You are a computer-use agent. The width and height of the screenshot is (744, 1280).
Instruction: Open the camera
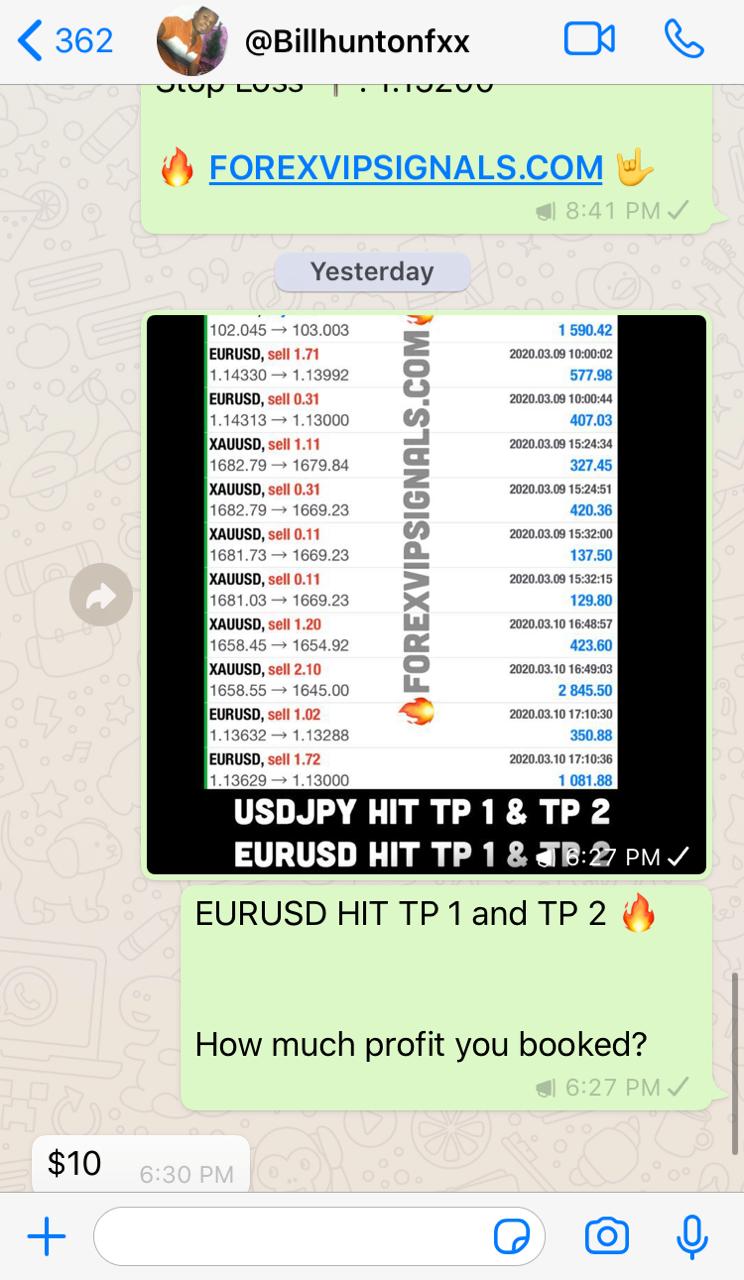point(606,1237)
